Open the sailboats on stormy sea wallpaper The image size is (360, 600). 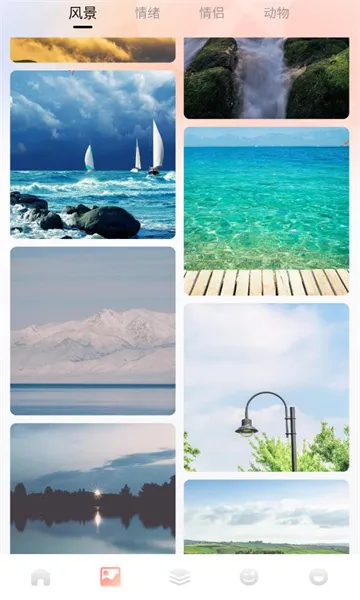pyautogui.click(x=93, y=155)
